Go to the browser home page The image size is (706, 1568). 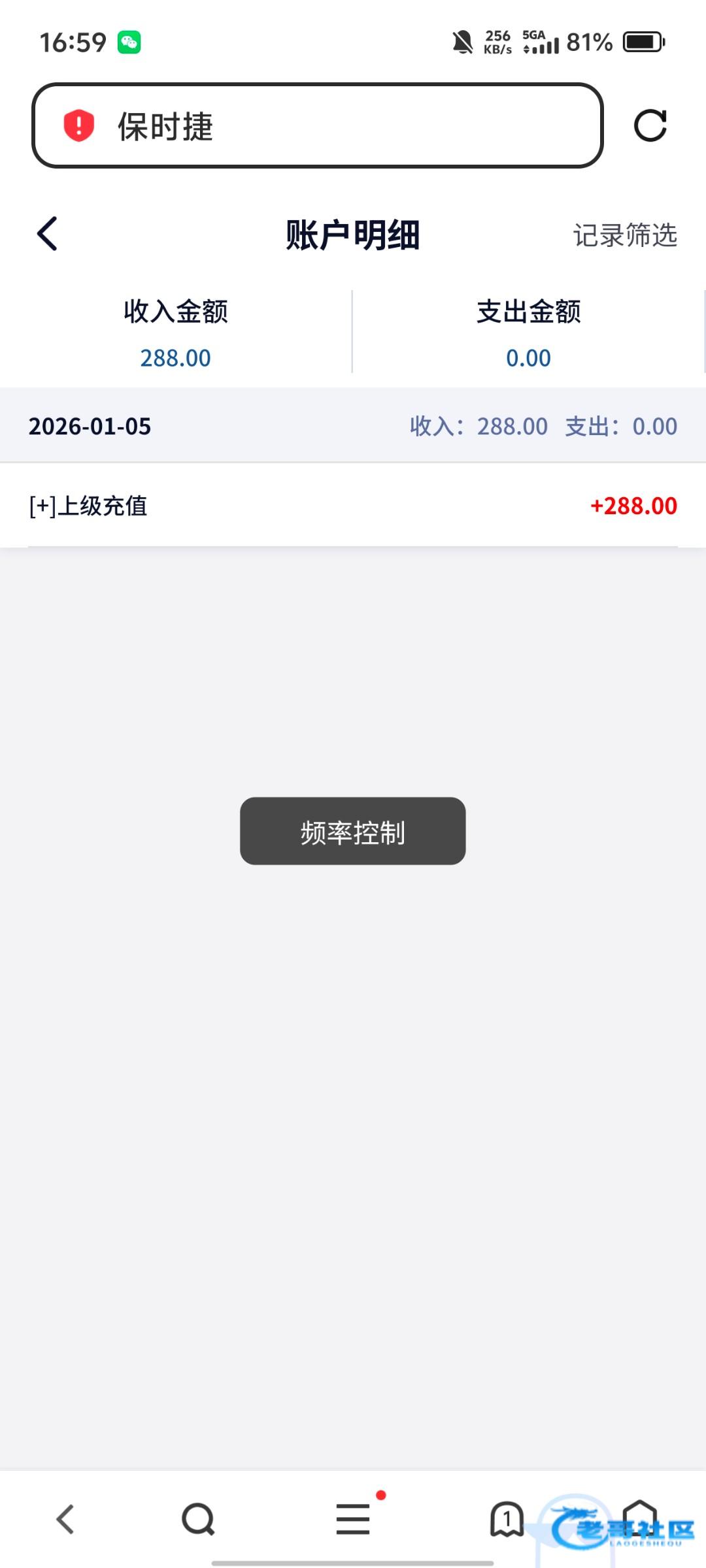(639, 1519)
